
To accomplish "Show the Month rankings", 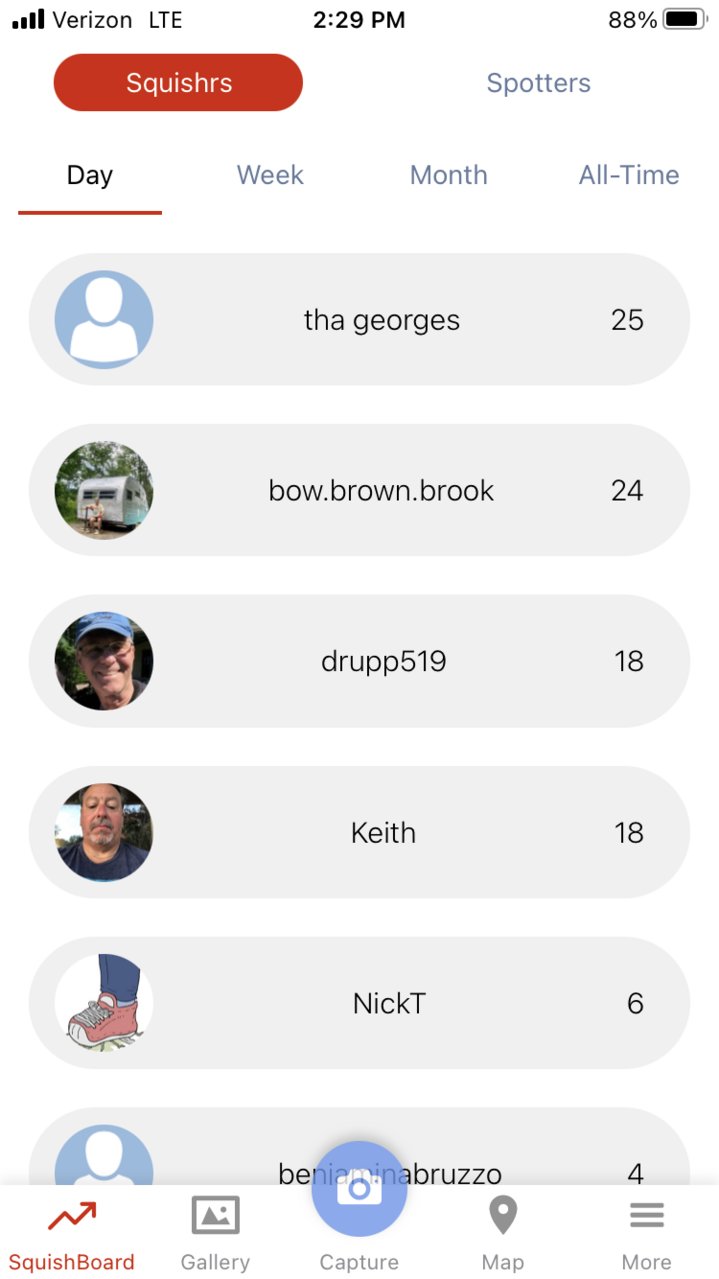I will (448, 176).
